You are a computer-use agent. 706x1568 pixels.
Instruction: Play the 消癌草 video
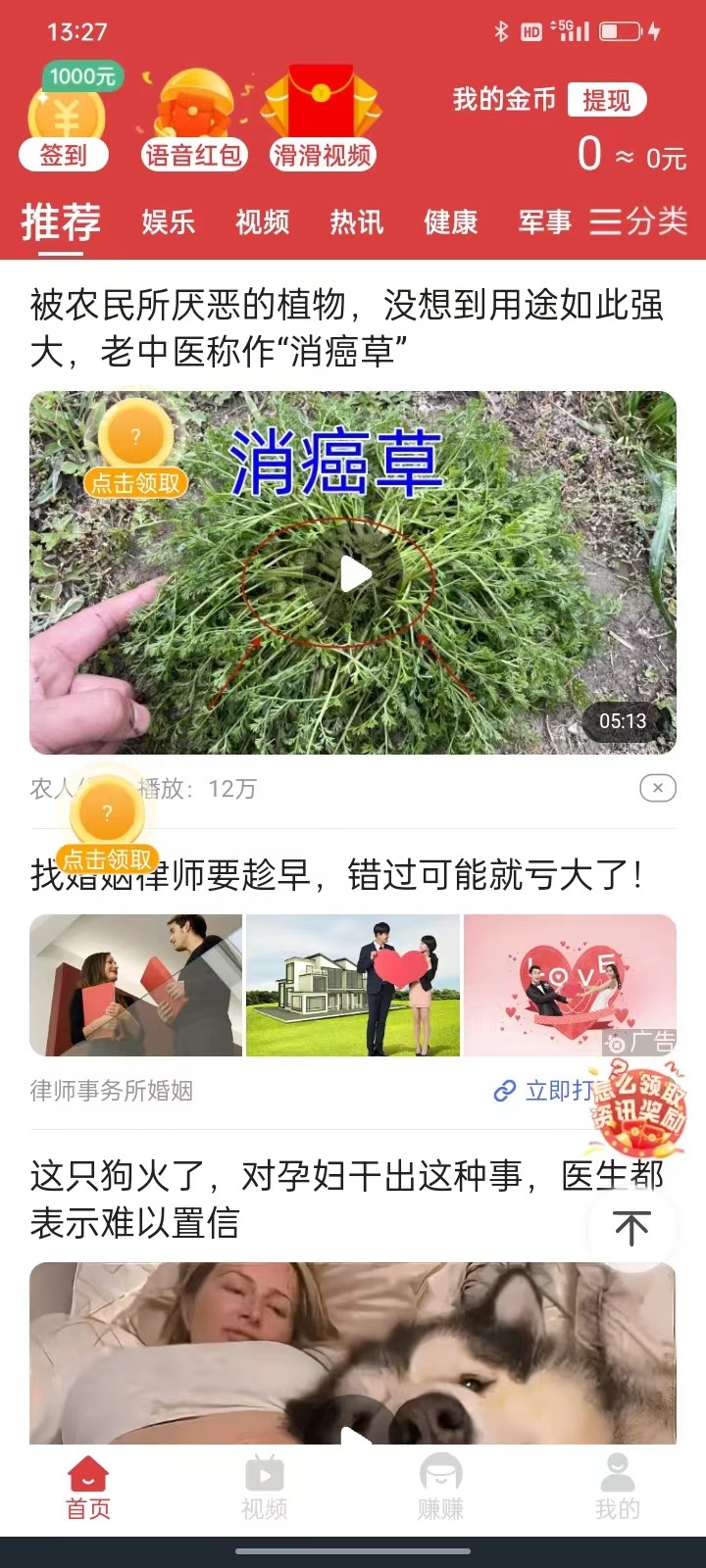click(x=353, y=575)
